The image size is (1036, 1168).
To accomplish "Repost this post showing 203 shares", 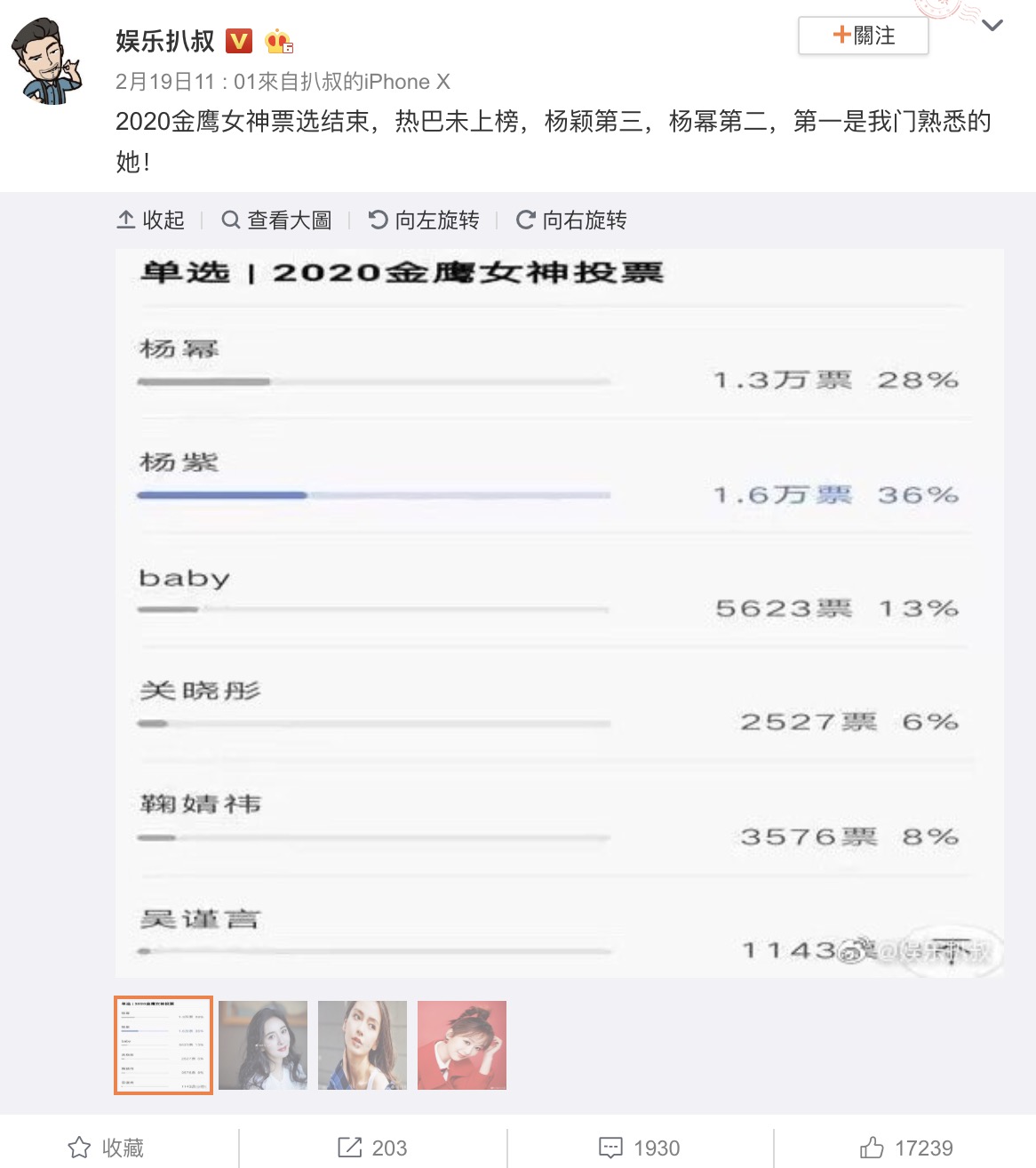I will (x=373, y=1148).
